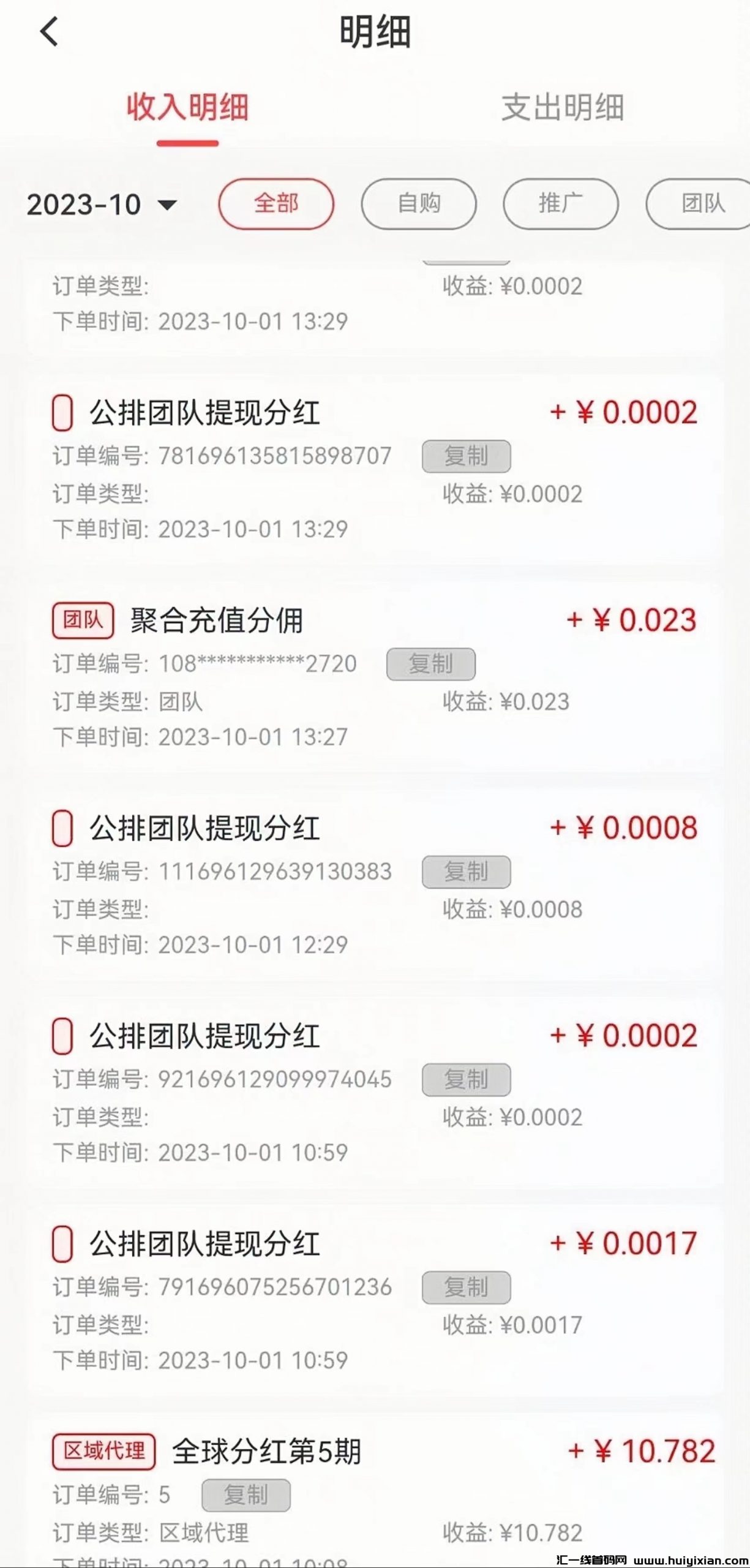Image resolution: width=750 pixels, height=1568 pixels.
Task: Switch to the 支出明细 tab
Action: point(565,107)
